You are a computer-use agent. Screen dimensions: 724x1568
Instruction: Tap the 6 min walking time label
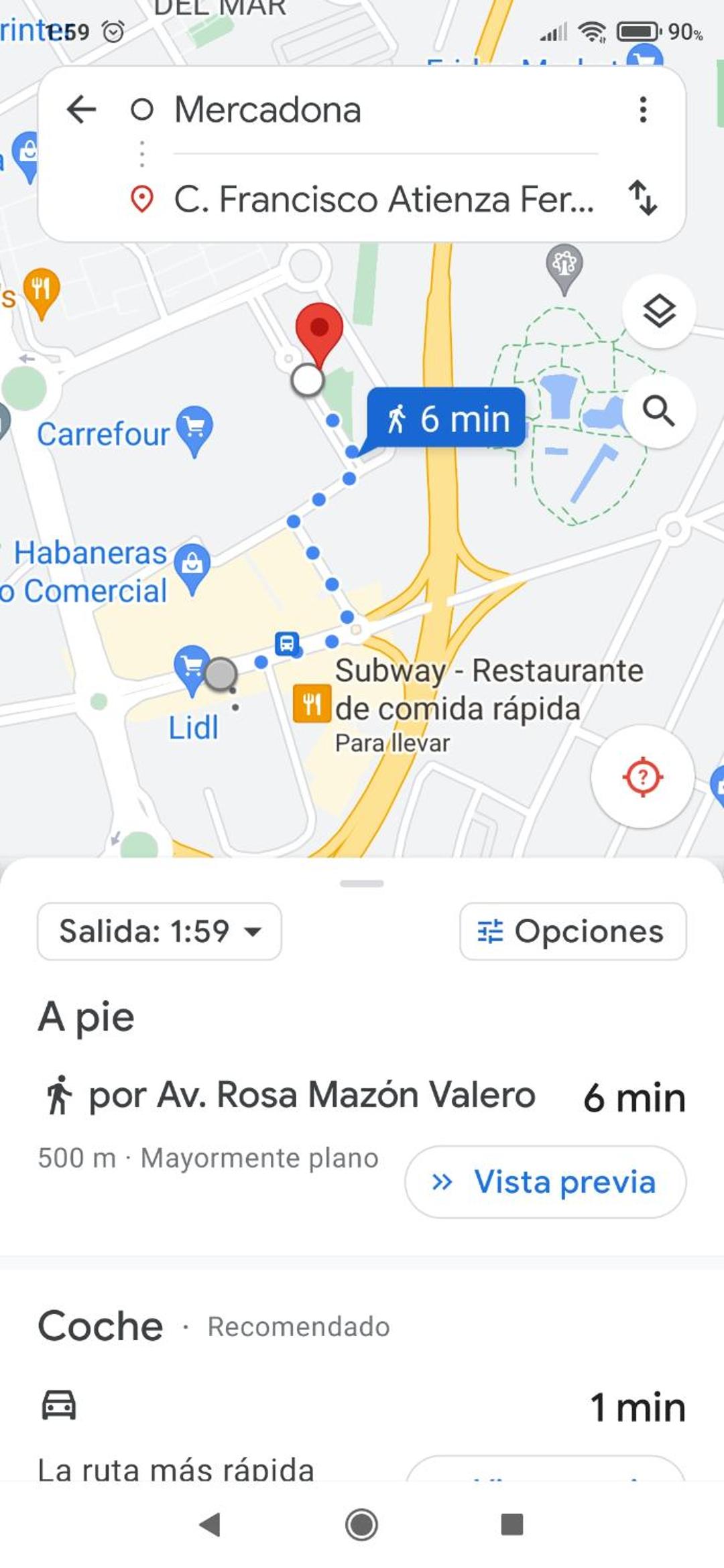coord(446,419)
